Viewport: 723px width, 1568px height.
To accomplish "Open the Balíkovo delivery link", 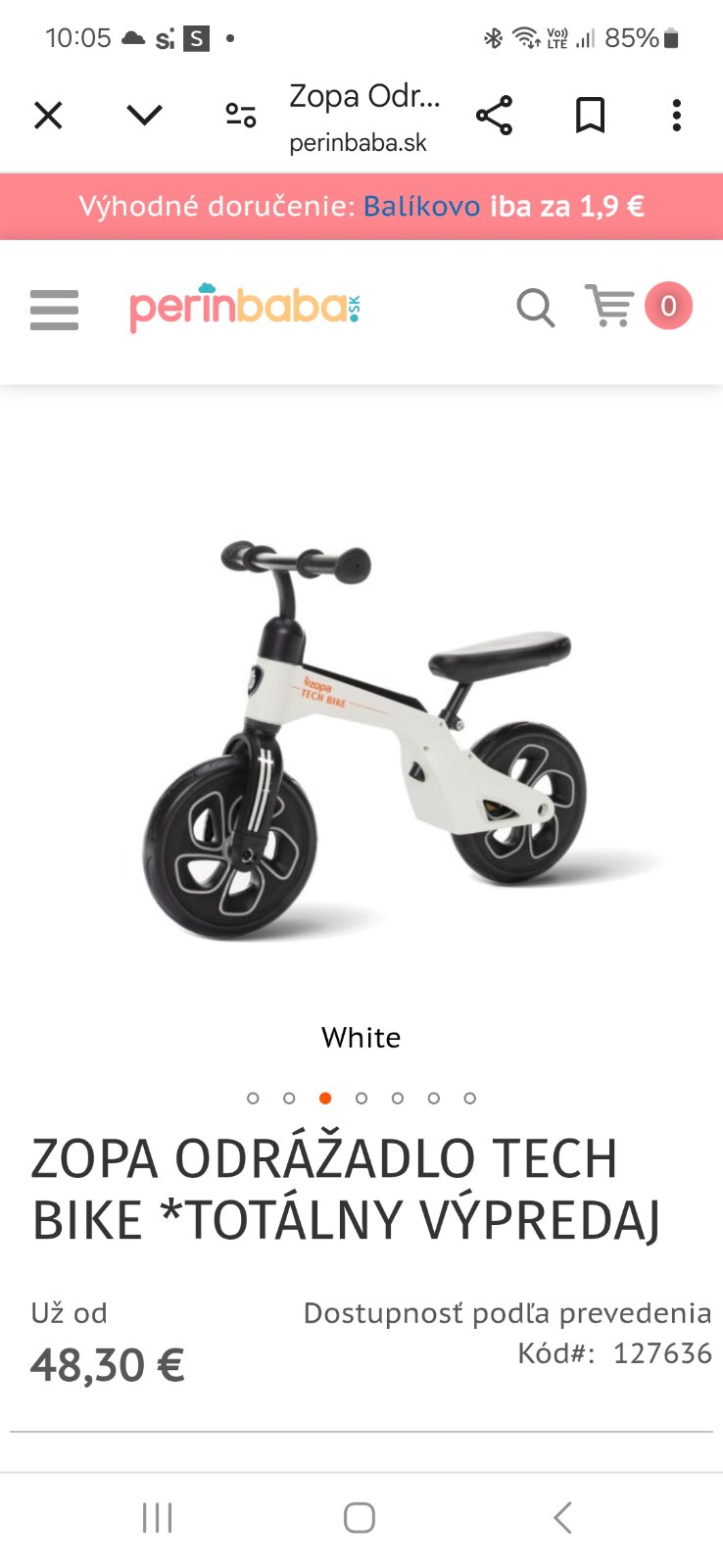I will (x=421, y=206).
